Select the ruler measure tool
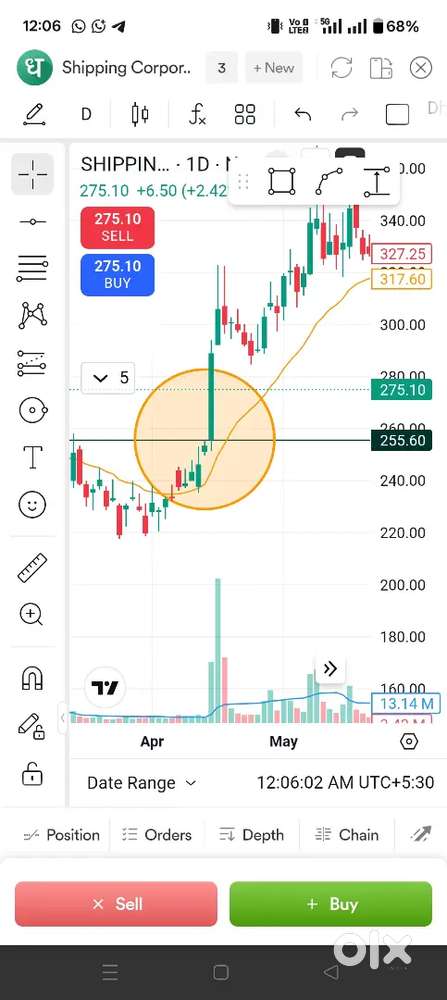 (33, 567)
